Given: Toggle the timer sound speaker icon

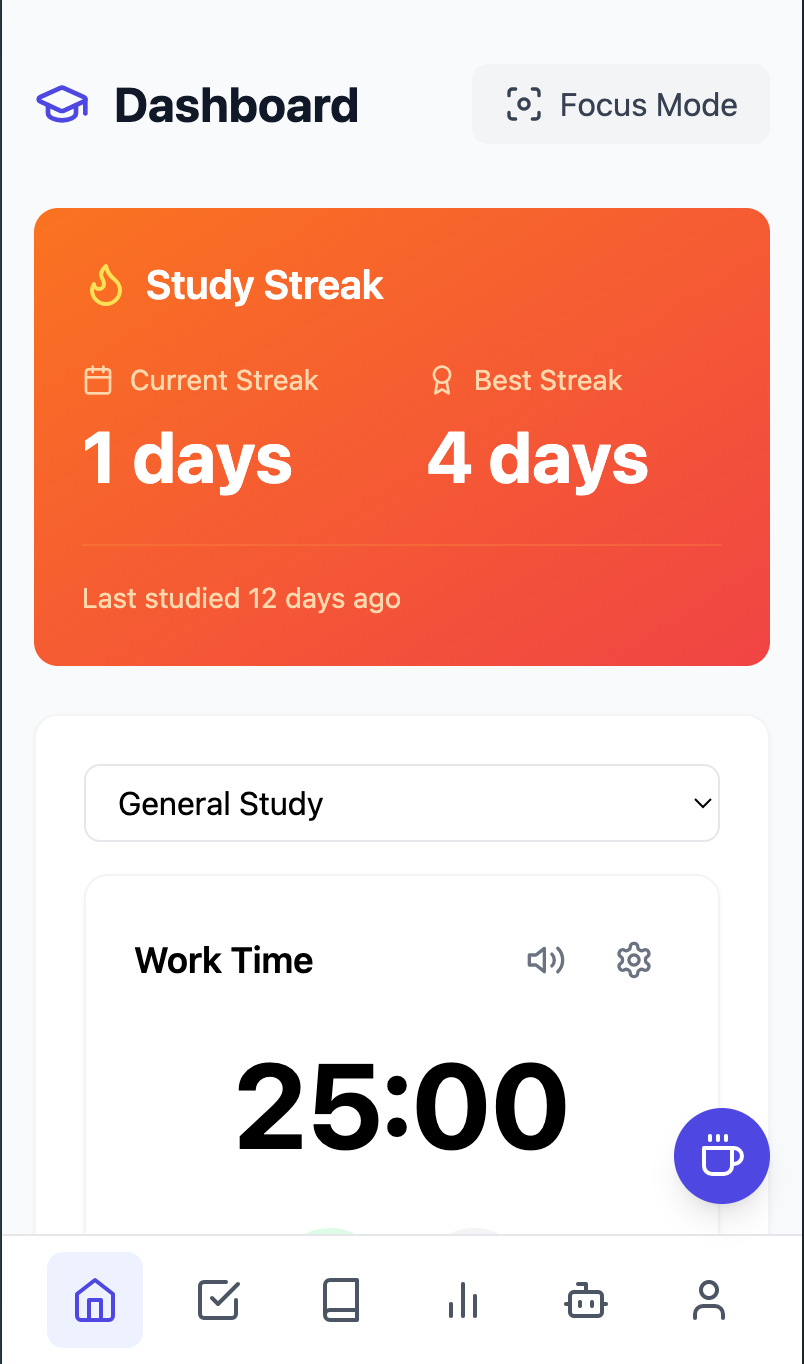Looking at the screenshot, I should pyautogui.click(x=546, y=961).
